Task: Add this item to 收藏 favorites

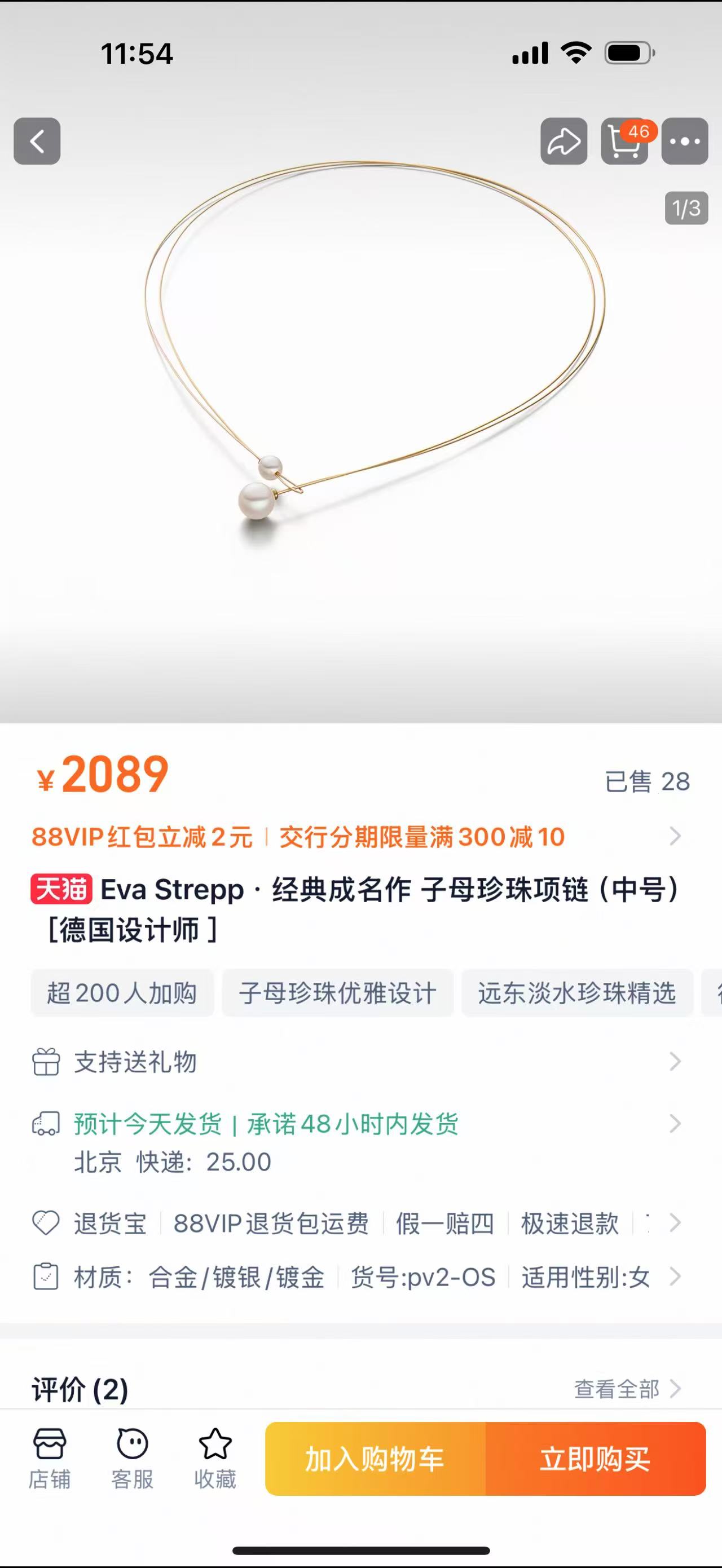Action: coord(215,1459)
